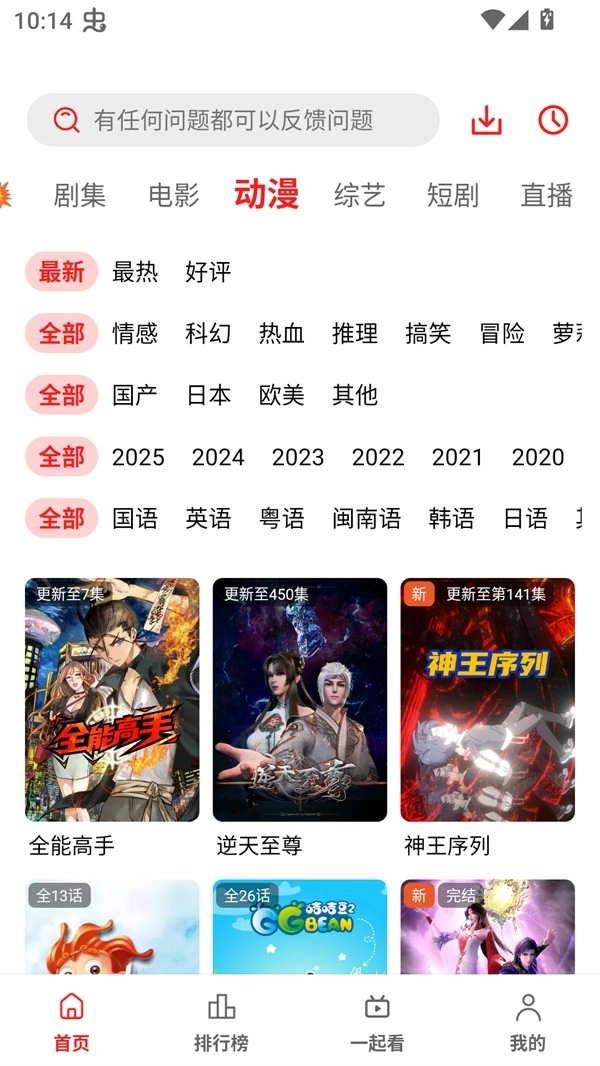Image resolution: width=600 pixels, height=1066 pixels.
Task: Switch to the 短剧 tab
Action: [453, 195]
